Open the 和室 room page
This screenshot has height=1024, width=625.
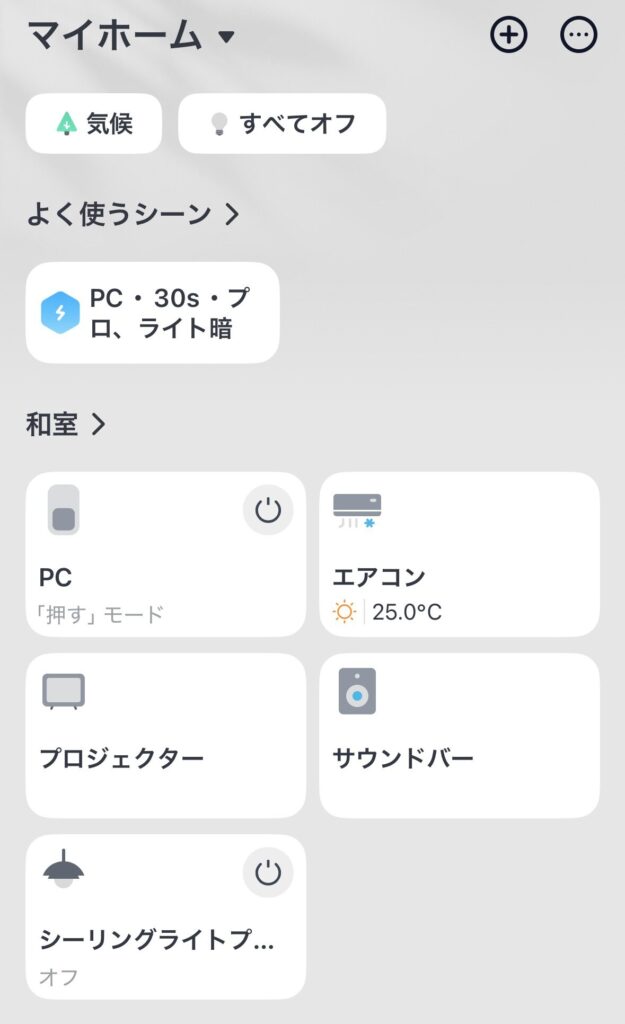pyautogui.click(x=66, y=424)
